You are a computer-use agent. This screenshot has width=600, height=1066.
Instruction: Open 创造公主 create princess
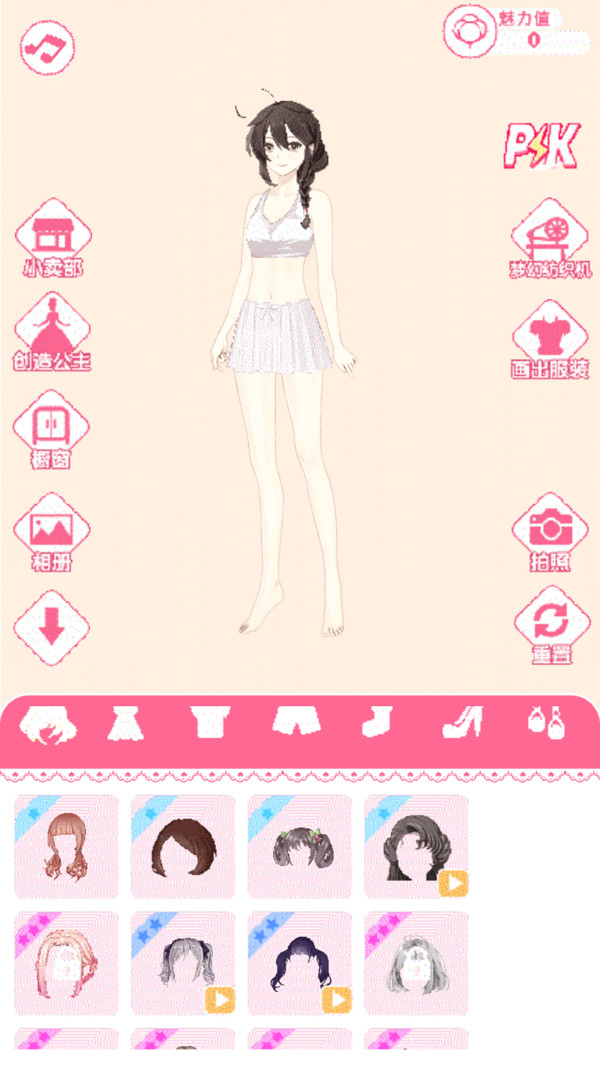[52, 332]
